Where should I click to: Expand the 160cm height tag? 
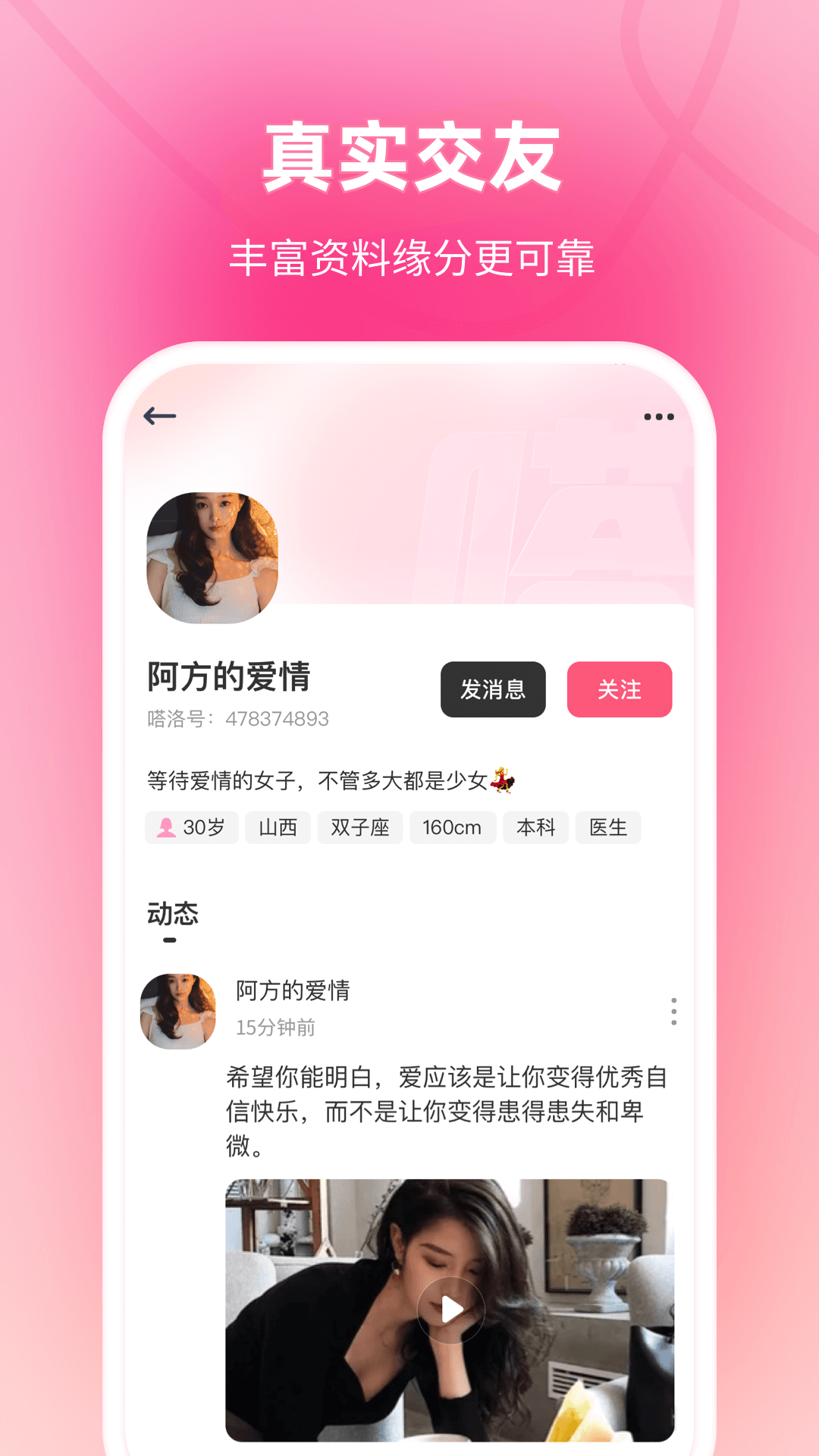453,827
